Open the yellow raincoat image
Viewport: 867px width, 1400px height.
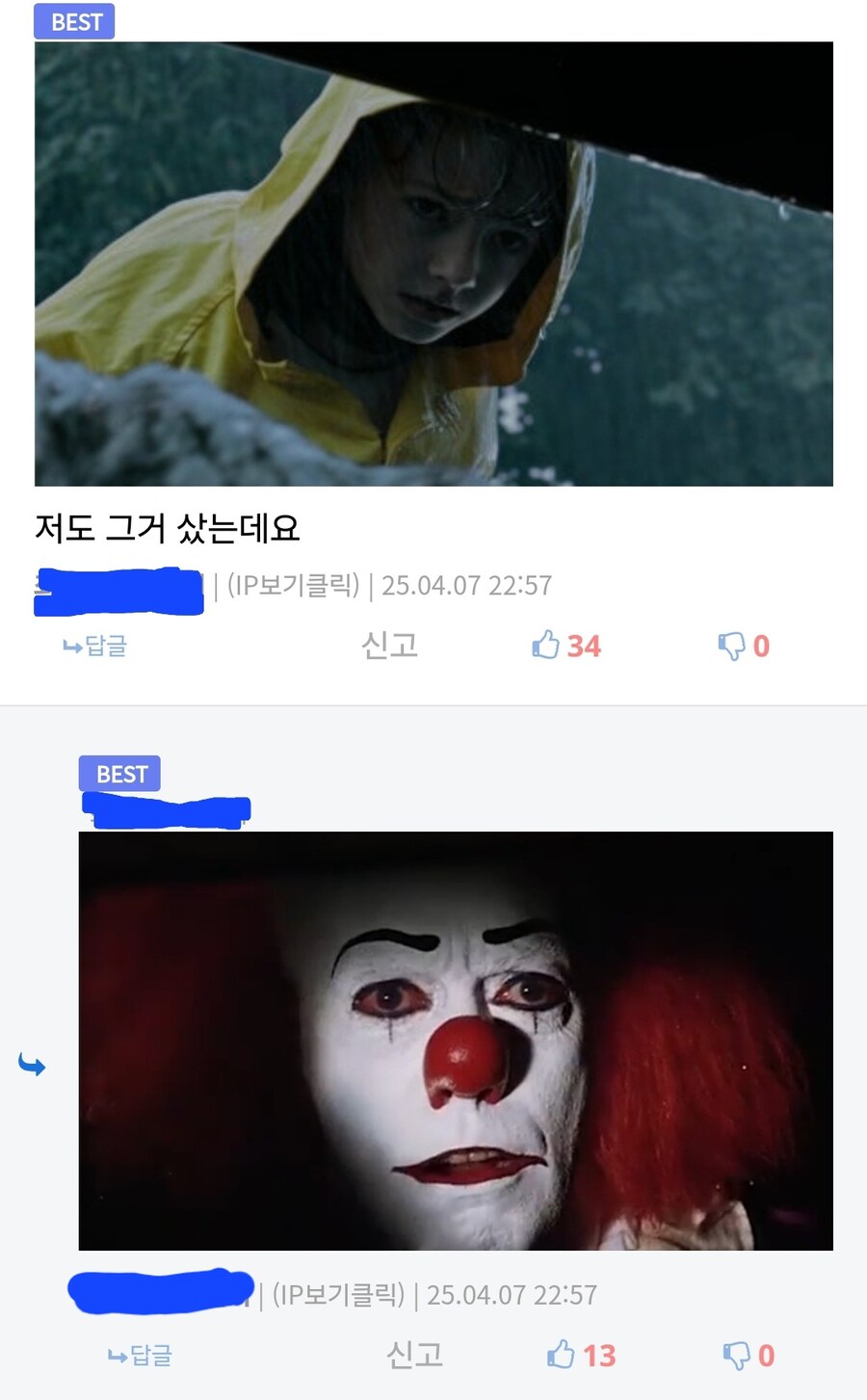click(x=433, y=264)
